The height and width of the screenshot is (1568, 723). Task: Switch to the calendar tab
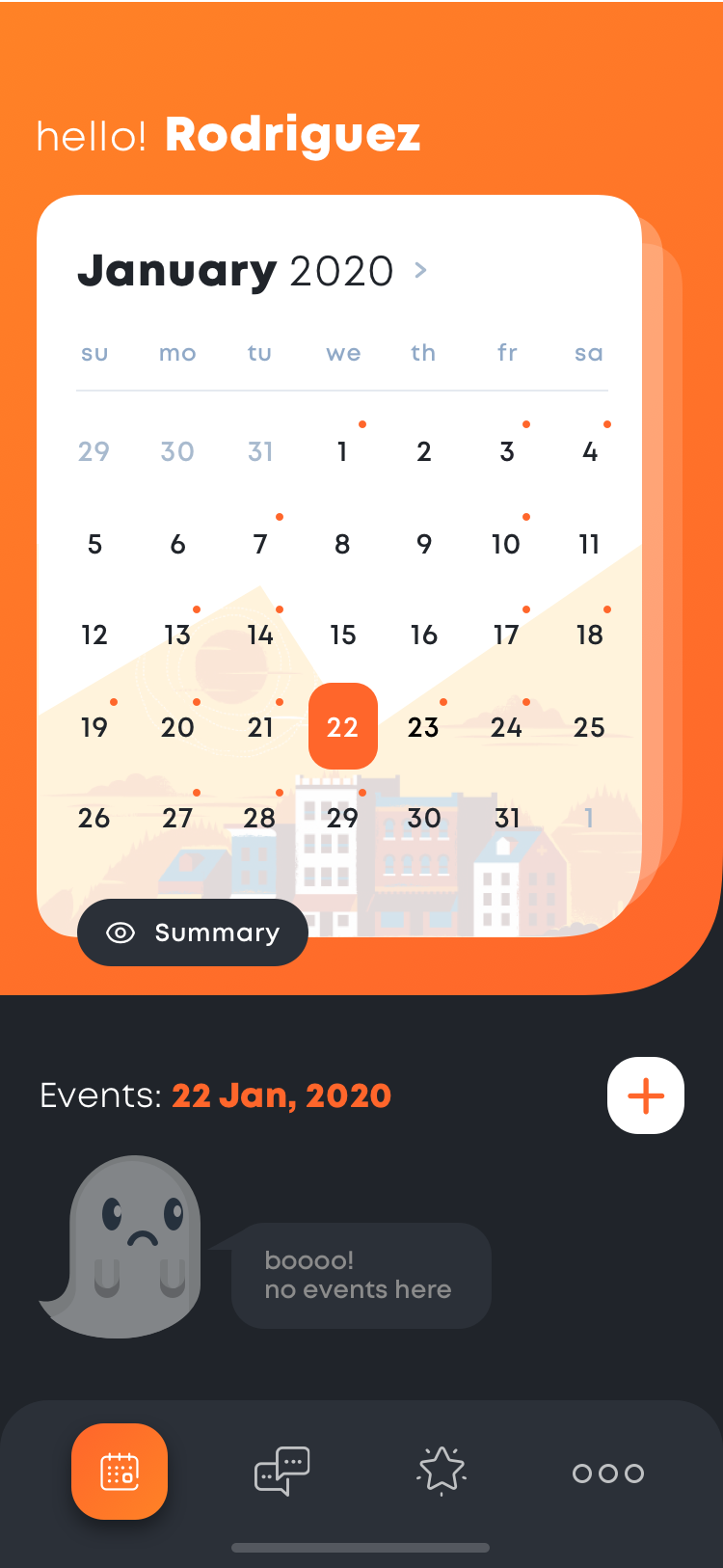point(120,1472)
